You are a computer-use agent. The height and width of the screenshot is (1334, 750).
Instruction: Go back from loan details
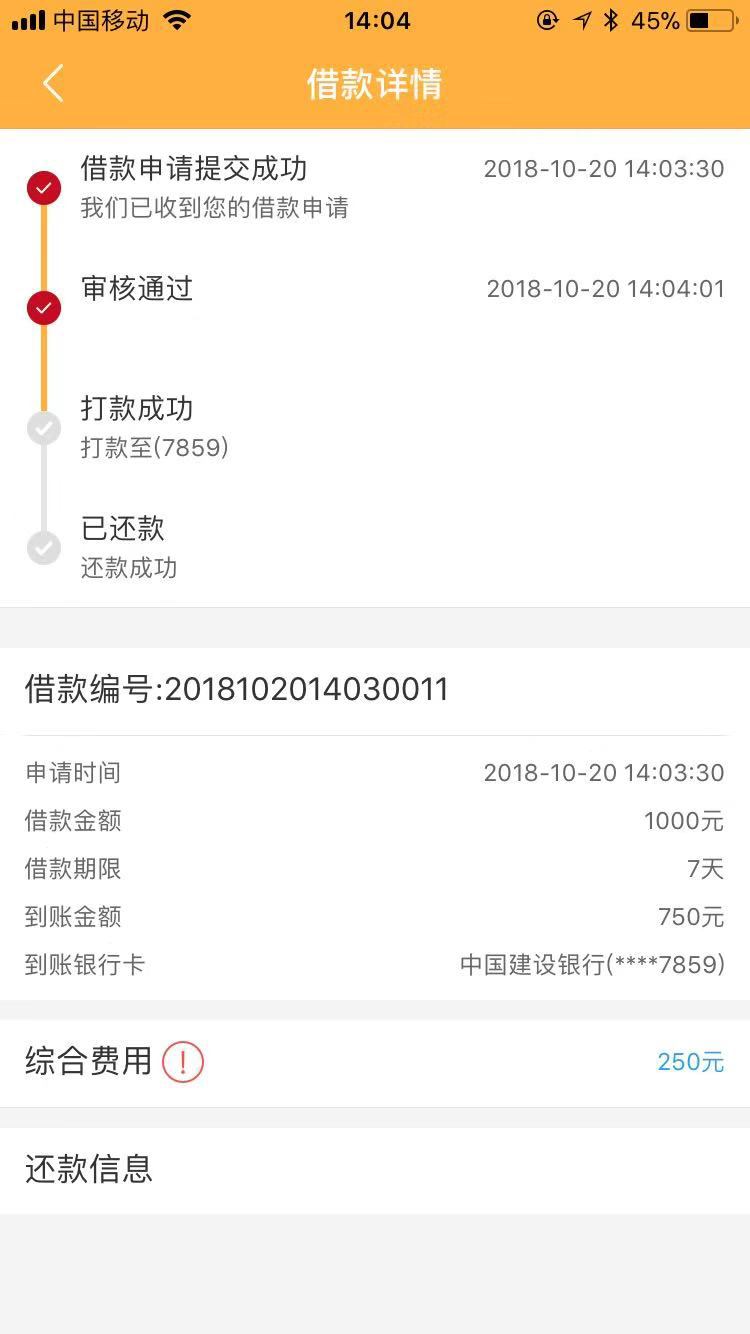tap(53, 84)
